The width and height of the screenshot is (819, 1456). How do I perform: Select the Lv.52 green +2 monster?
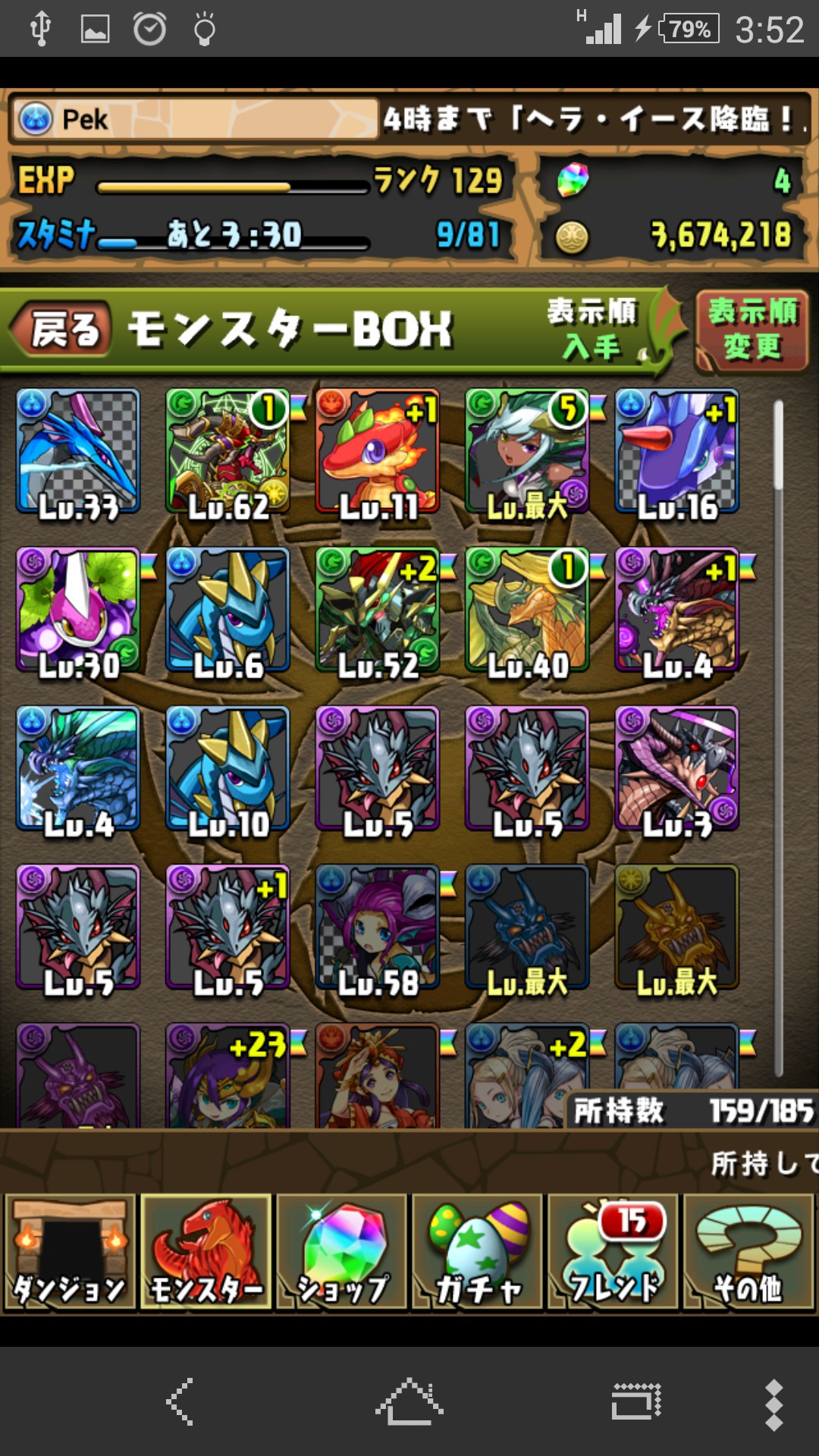click(377, 610)
